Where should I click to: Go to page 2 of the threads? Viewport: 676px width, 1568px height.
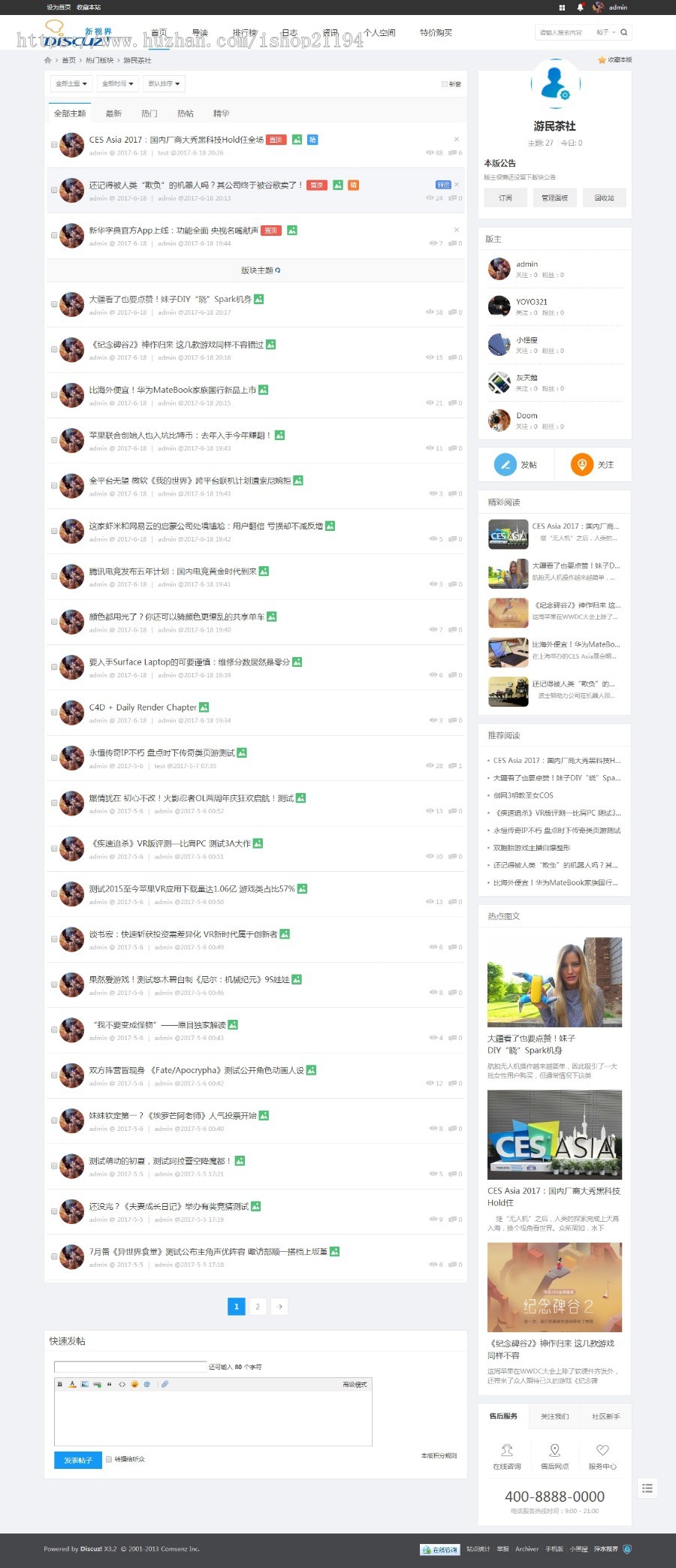point(258,1307)
